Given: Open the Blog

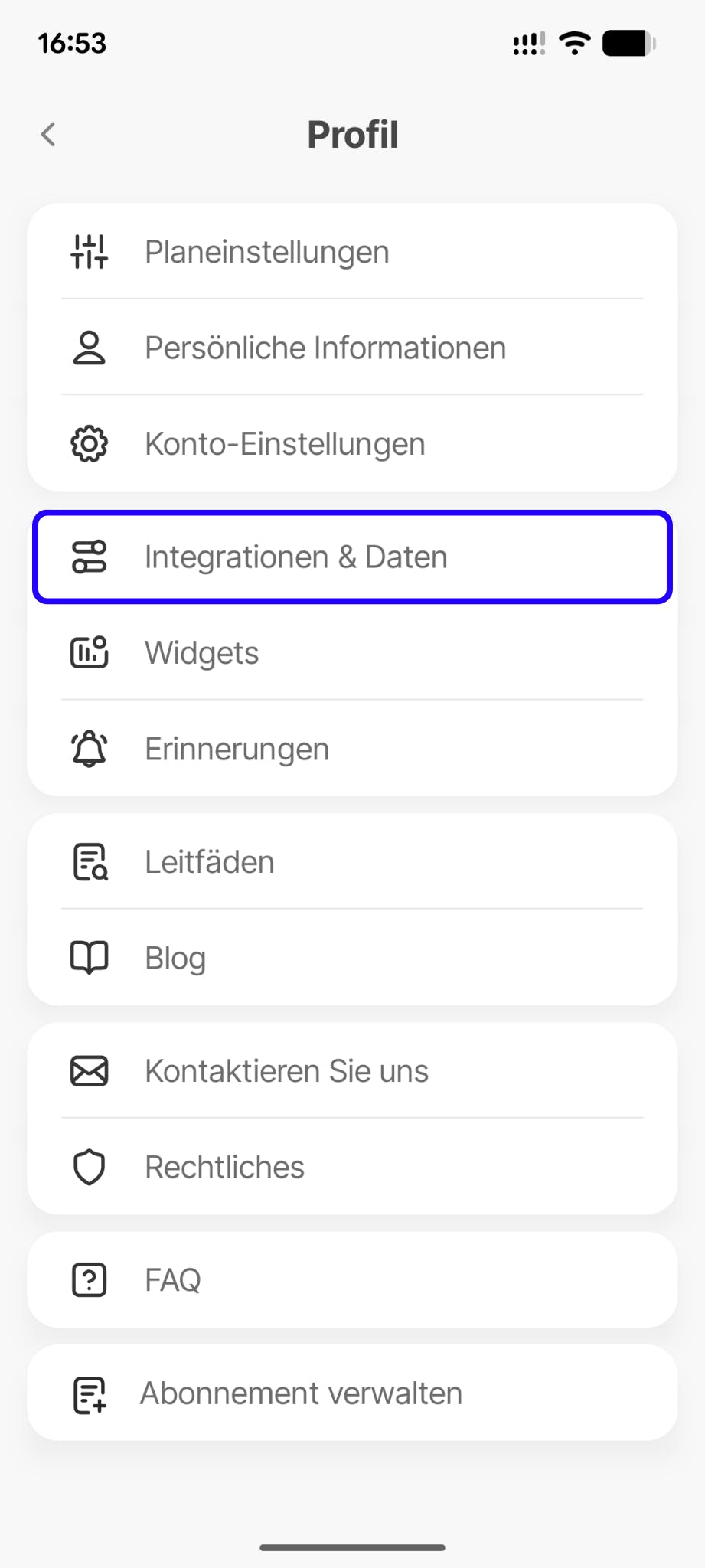Looking at the screenshot, I should pos(352,958).
